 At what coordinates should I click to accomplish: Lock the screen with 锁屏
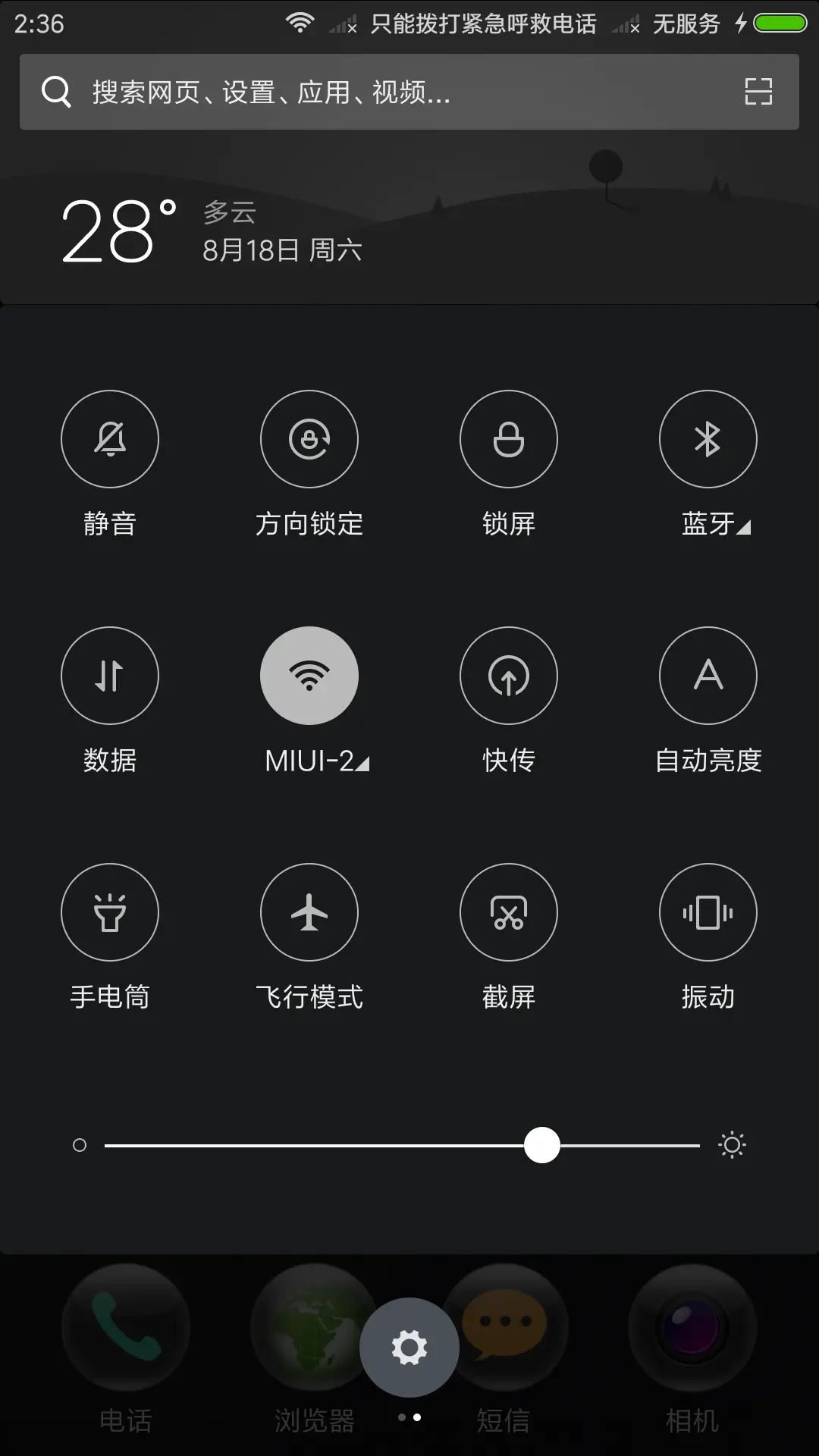point(508,439)
